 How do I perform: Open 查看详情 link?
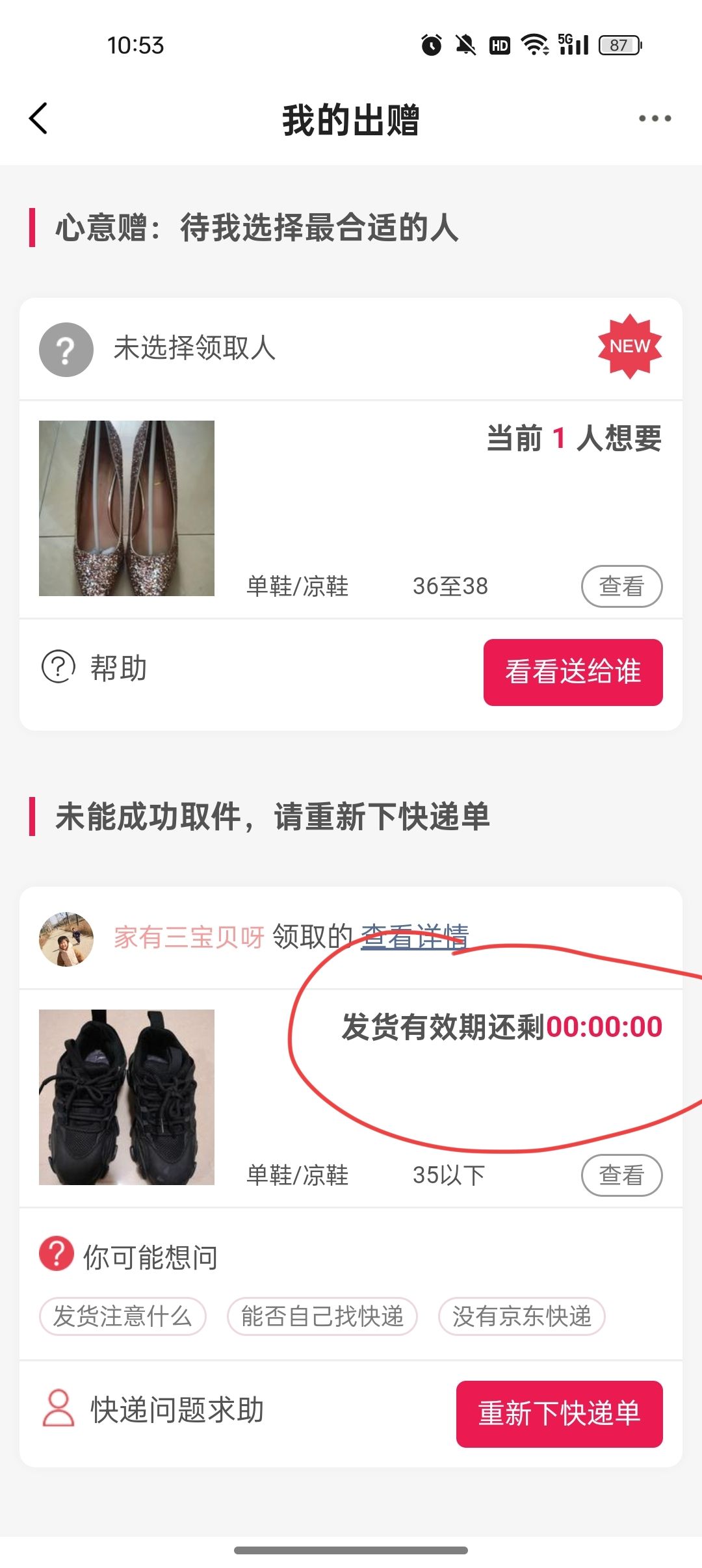pyautogui.click(x=414, y=937)
